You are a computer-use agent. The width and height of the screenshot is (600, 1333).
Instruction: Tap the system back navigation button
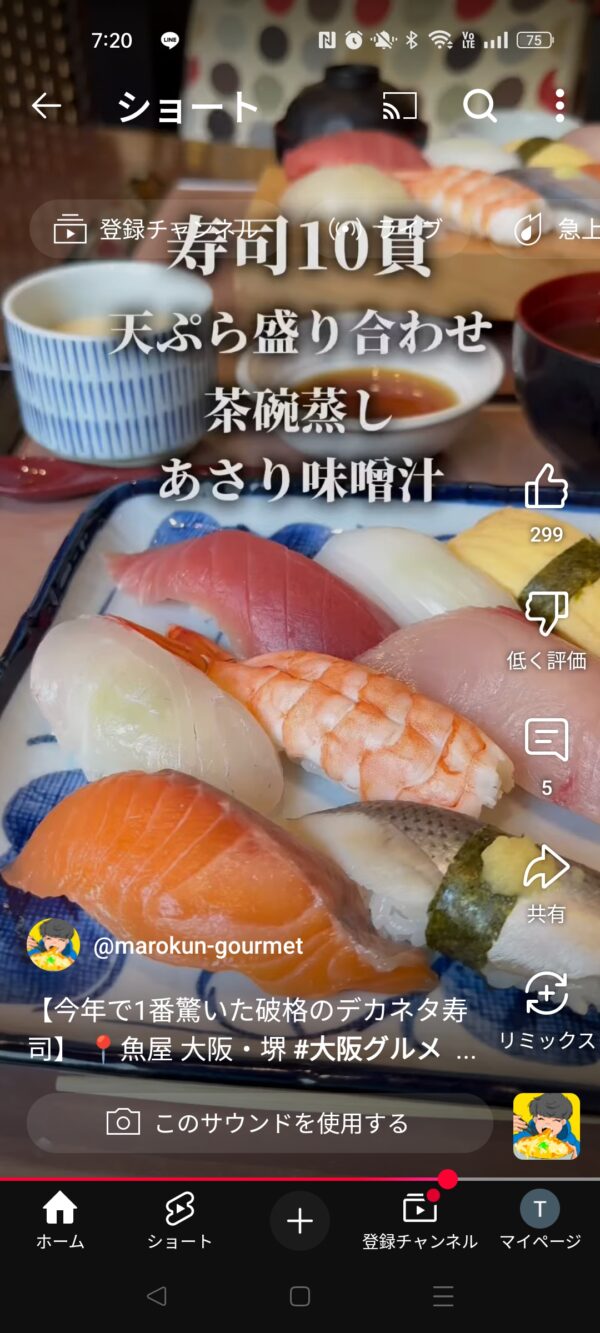pyautogui.click(x=156, y=1296)
